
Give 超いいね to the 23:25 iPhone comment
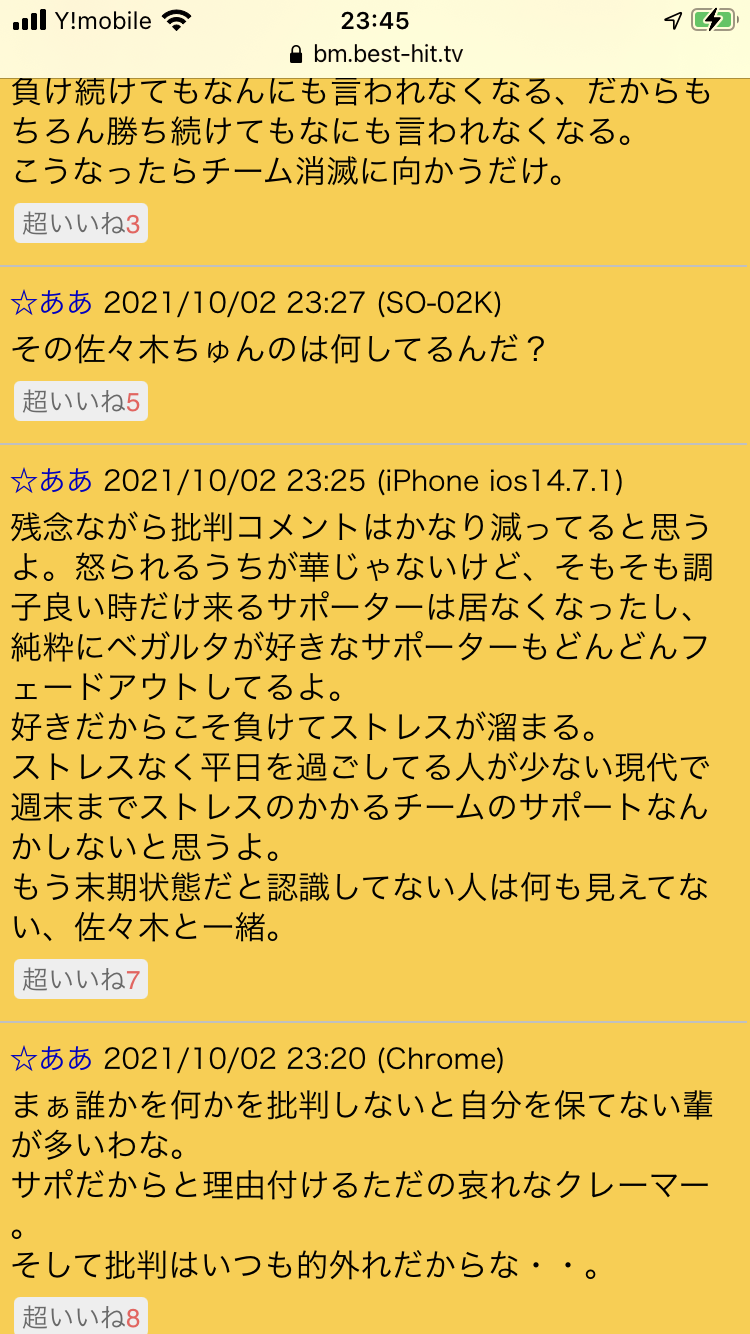pos(81,979)
